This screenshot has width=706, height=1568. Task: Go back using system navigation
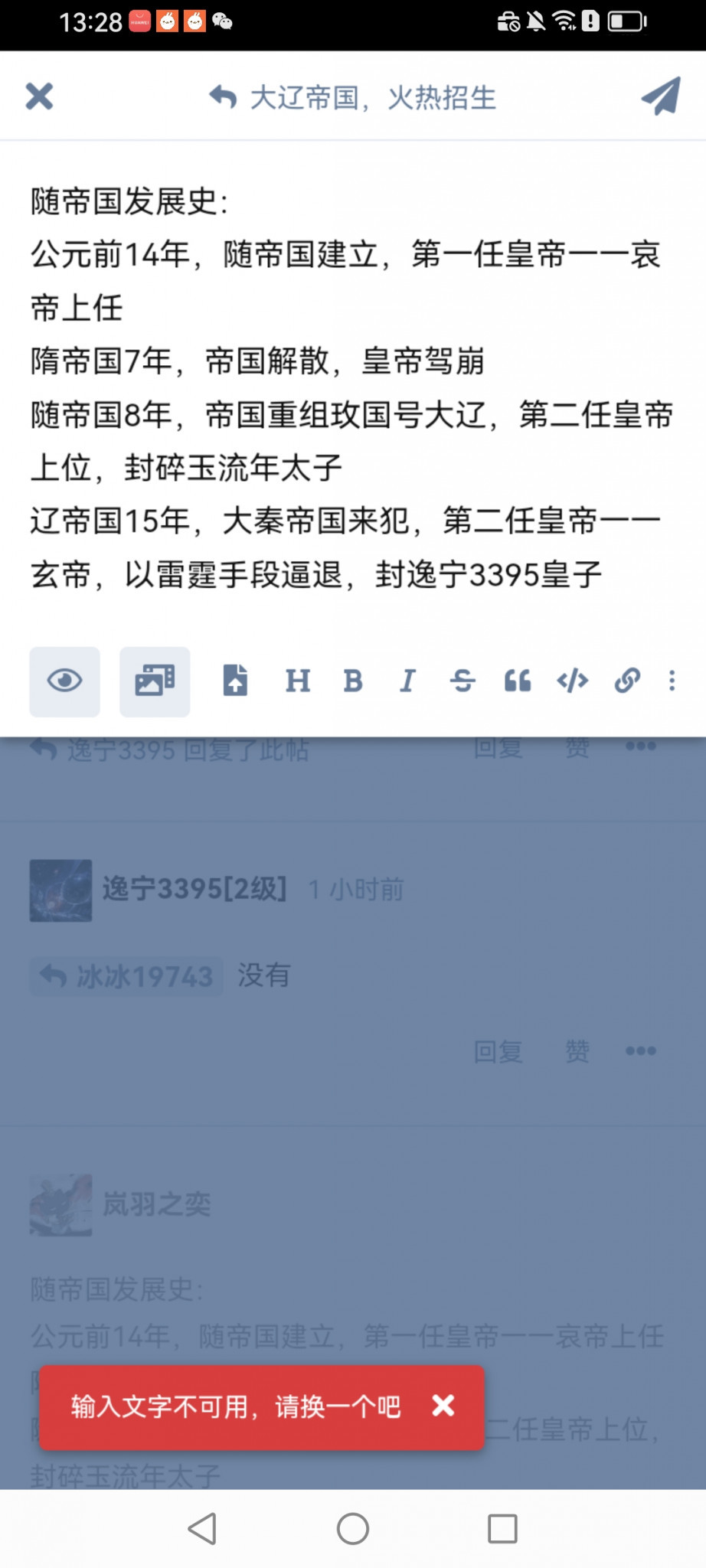click(x=202, y=1528)
